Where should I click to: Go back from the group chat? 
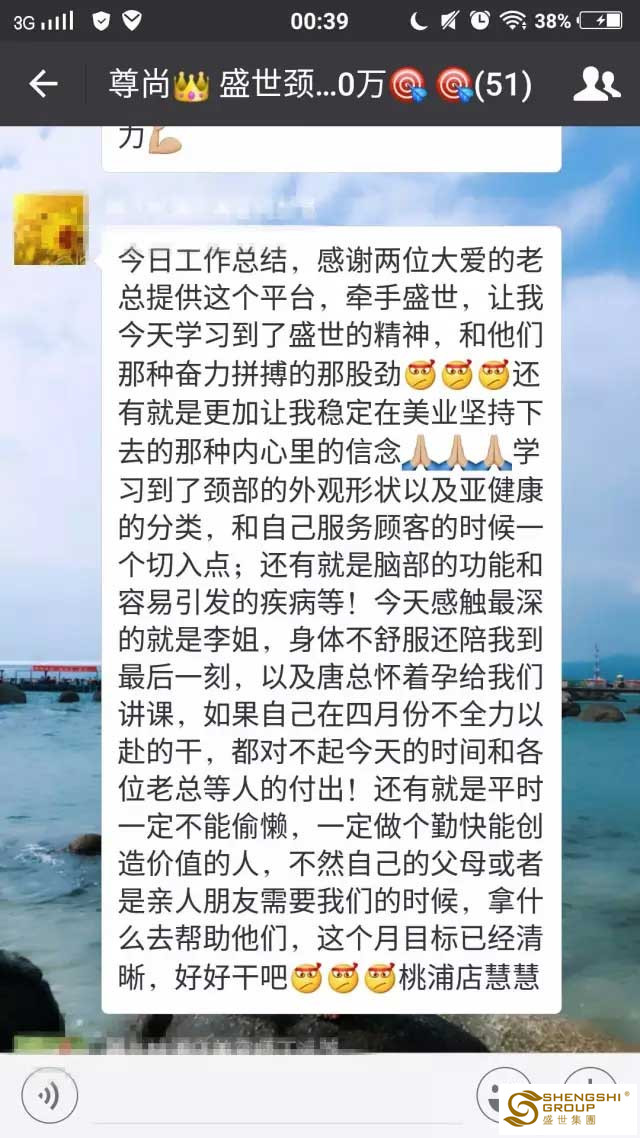pos(43,84)
